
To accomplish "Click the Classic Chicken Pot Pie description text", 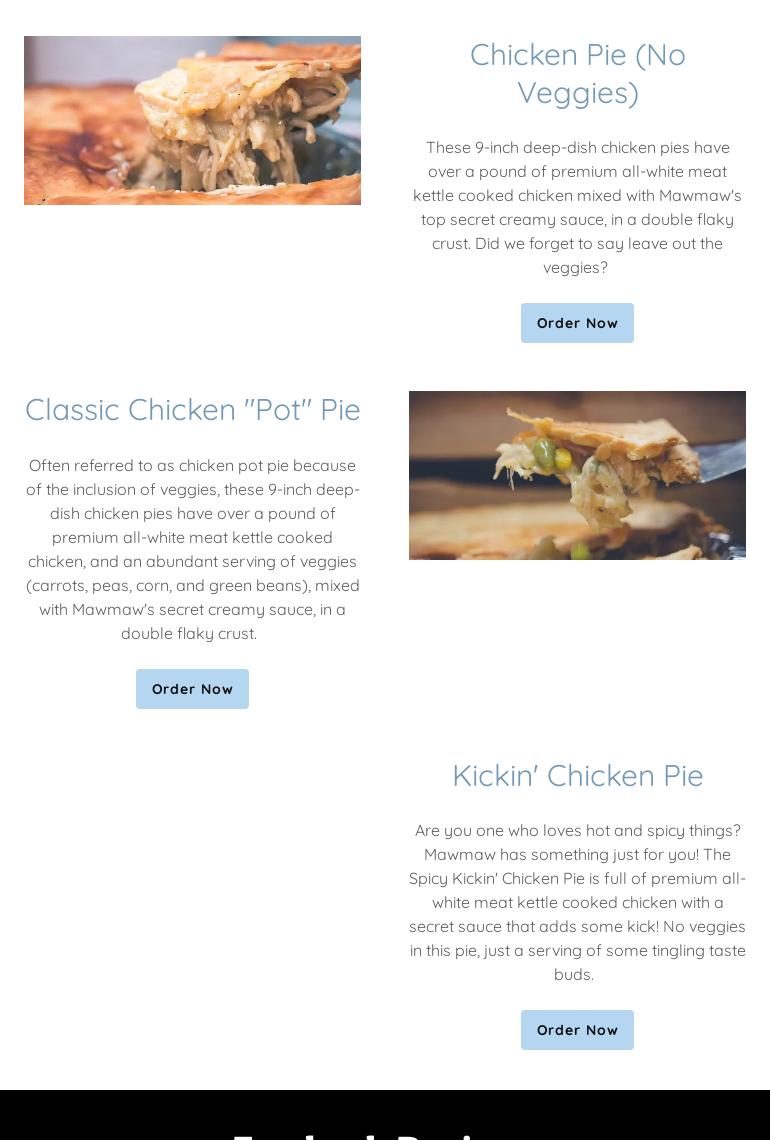I will click(192, 549).
